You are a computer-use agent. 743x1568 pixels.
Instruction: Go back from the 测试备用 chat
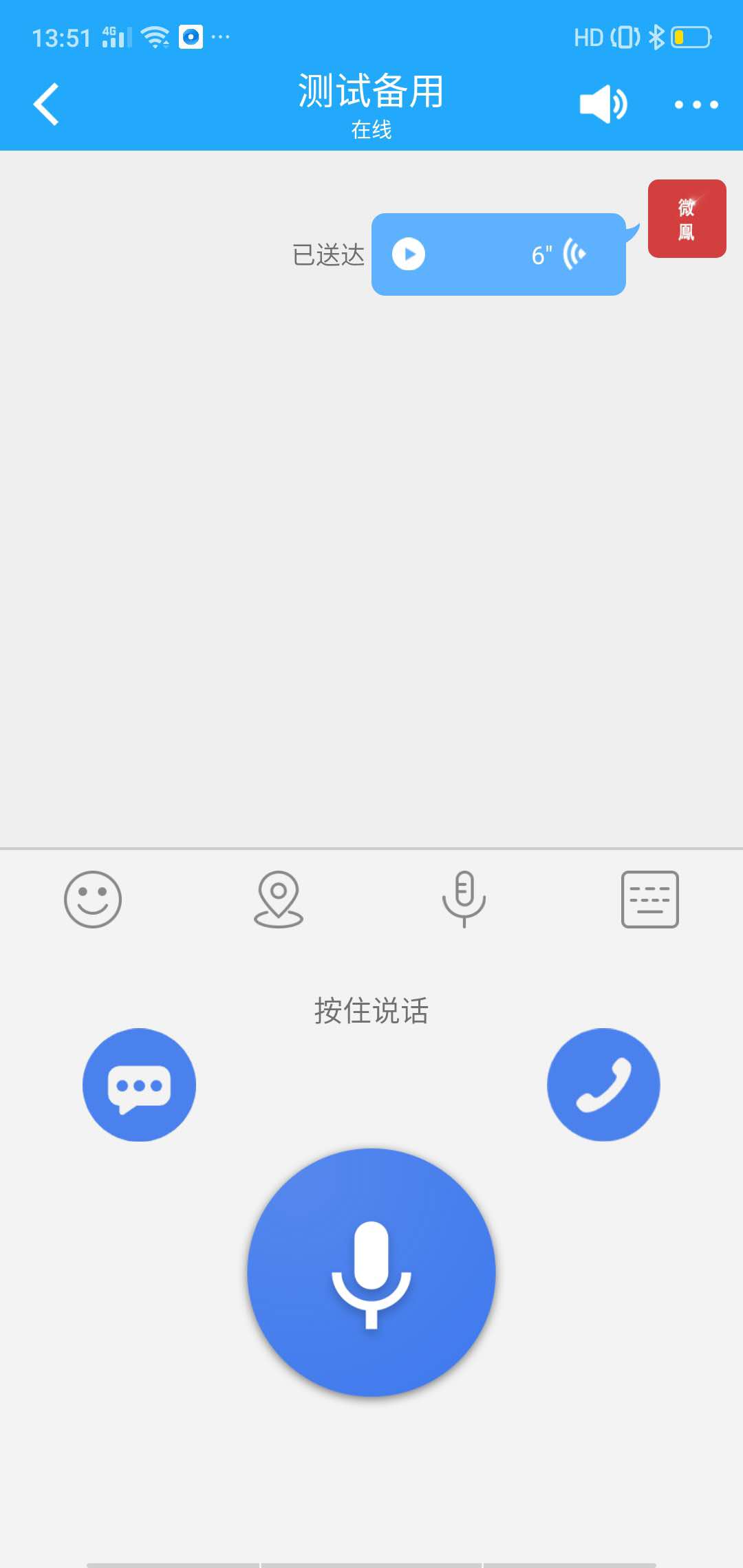pyautogui.click(x=46, y=105)
